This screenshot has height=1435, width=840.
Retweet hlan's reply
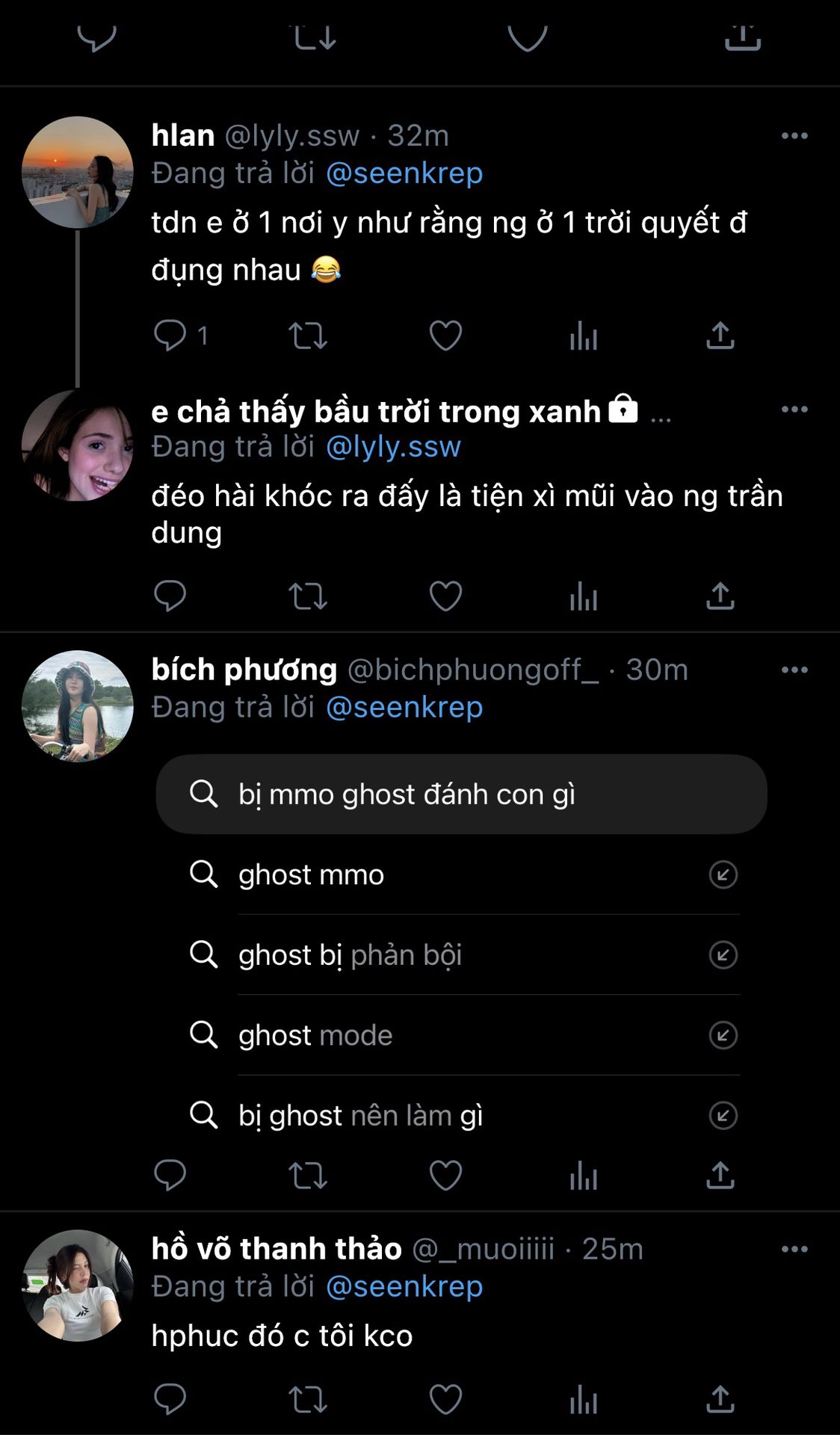pyautogui.click(x=308, y=336)
